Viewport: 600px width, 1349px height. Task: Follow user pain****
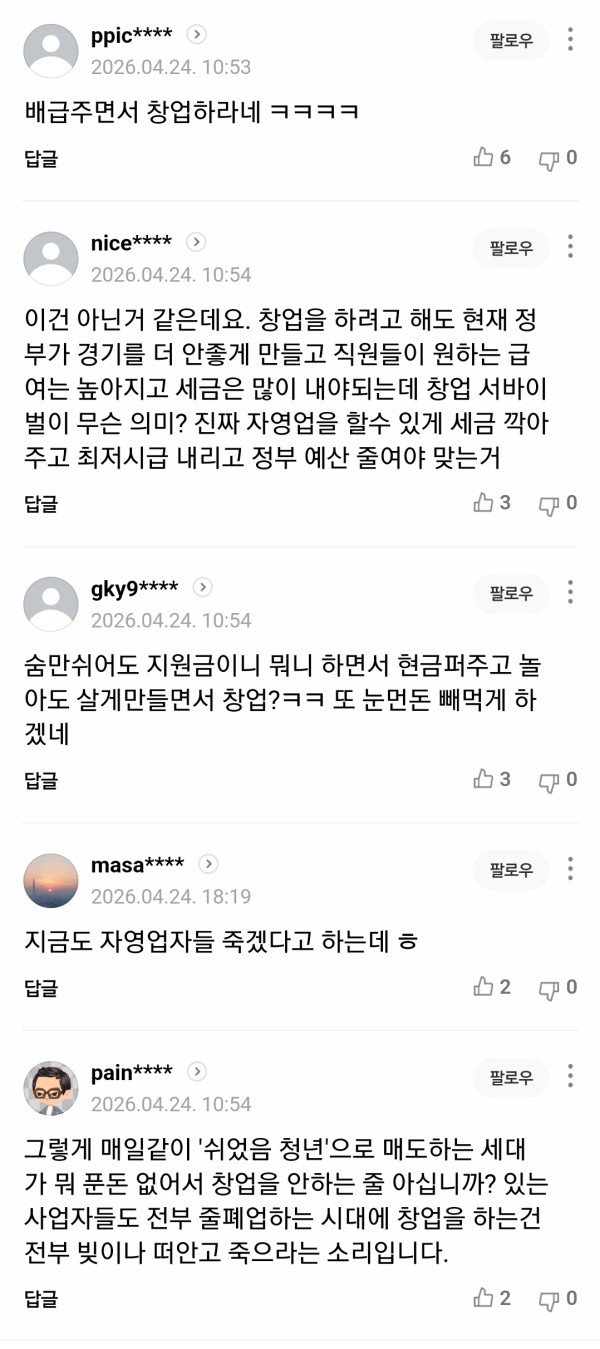point(511,1078)
